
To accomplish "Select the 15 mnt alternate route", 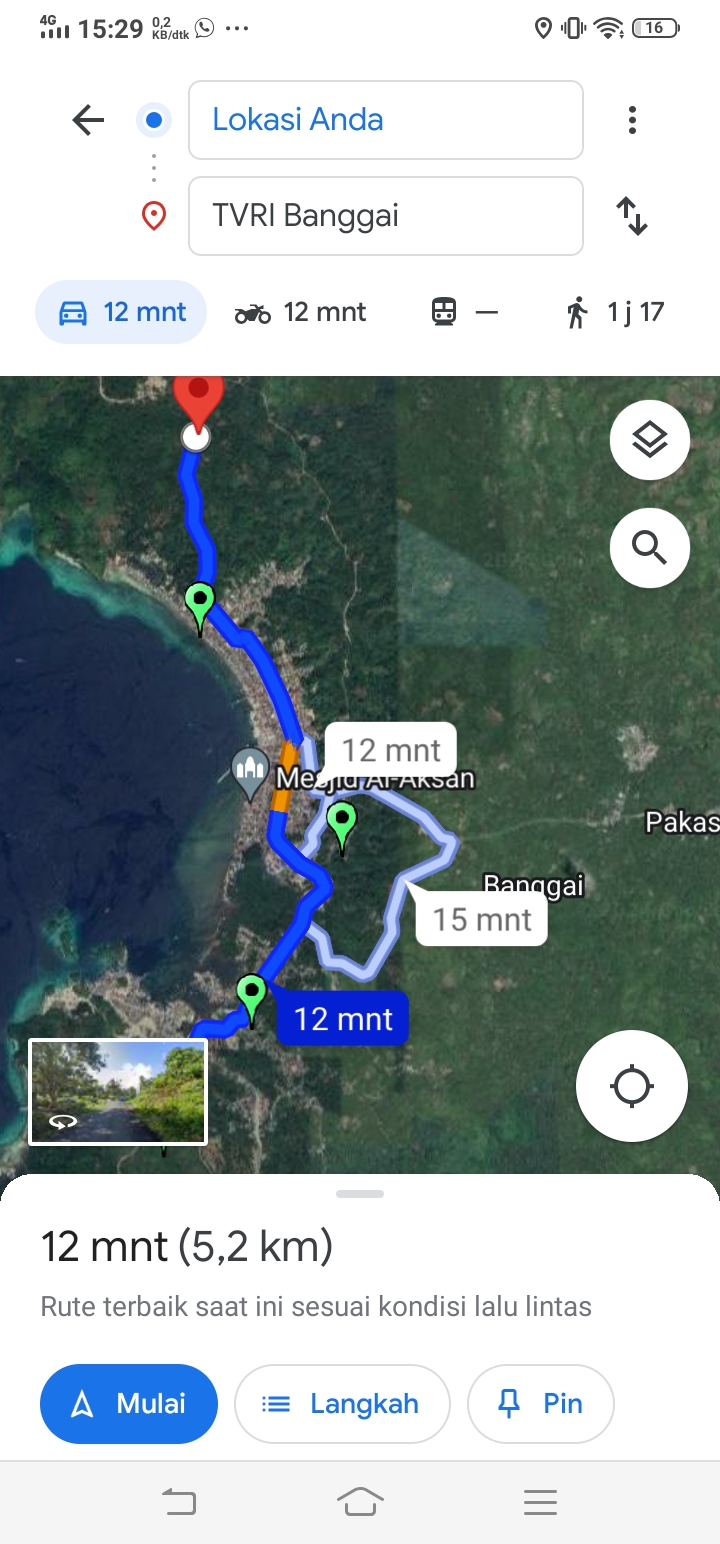I will pyautogui.click(x=481, y=919).
